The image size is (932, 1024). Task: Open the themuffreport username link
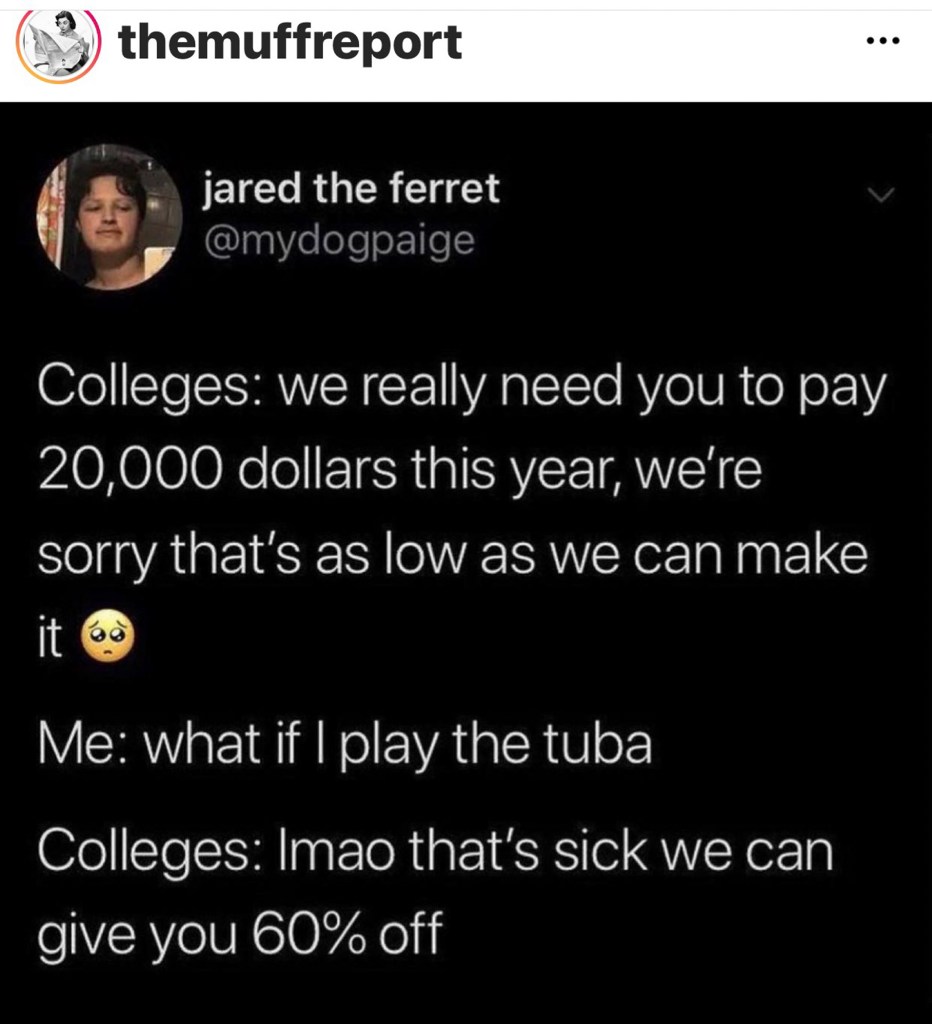[290, 42]
